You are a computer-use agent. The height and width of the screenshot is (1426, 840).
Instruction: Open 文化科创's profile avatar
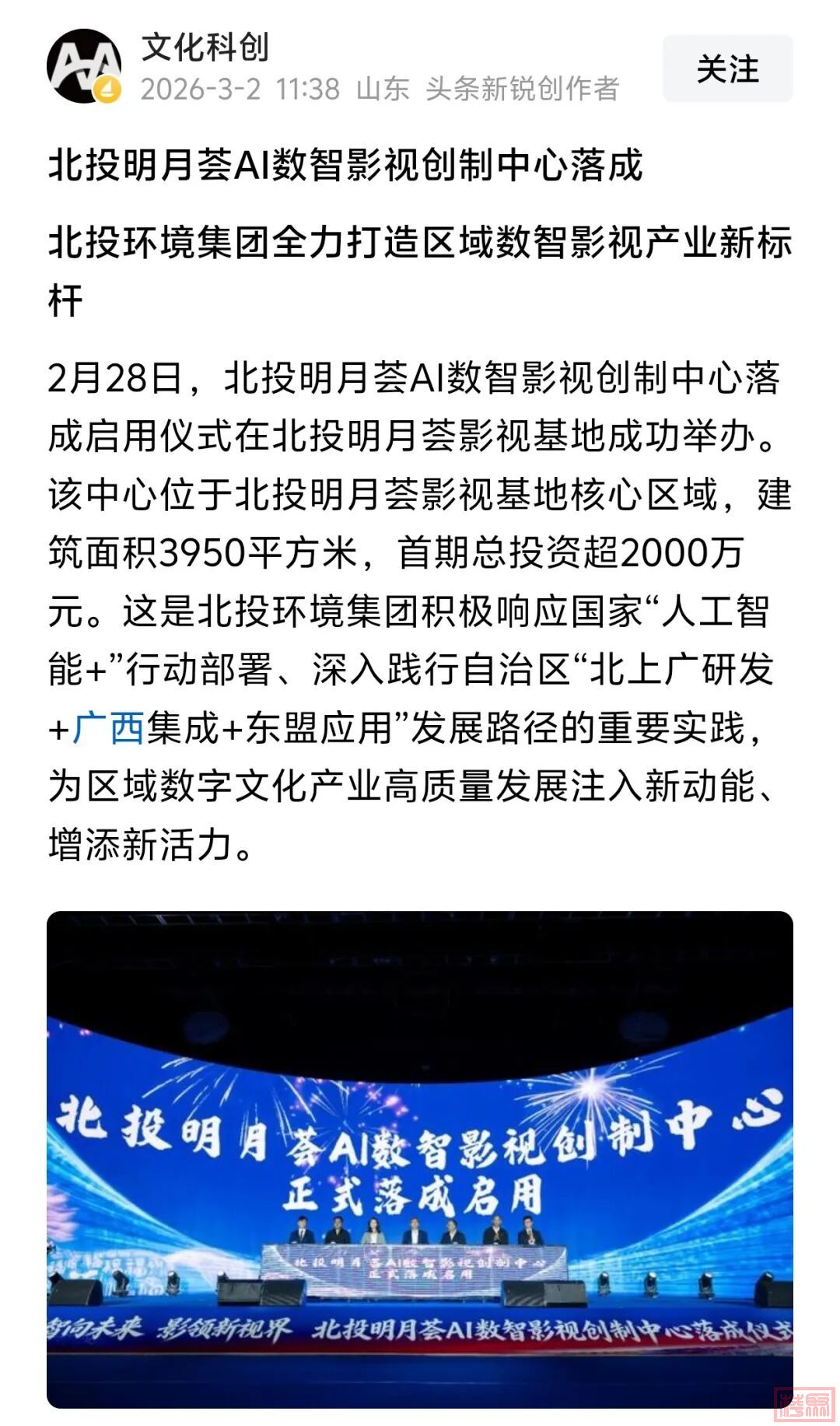[x=84, y=66]
